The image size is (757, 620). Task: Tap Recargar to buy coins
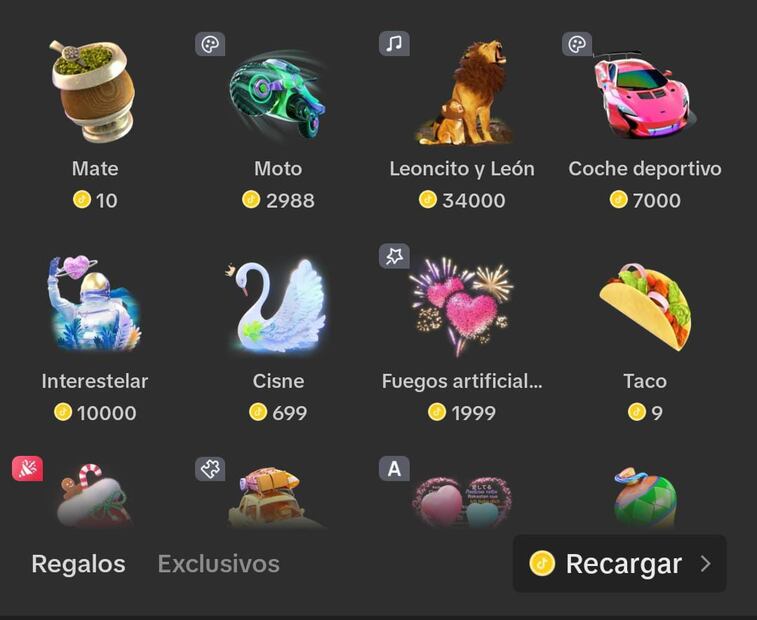[x=620, y=564]
